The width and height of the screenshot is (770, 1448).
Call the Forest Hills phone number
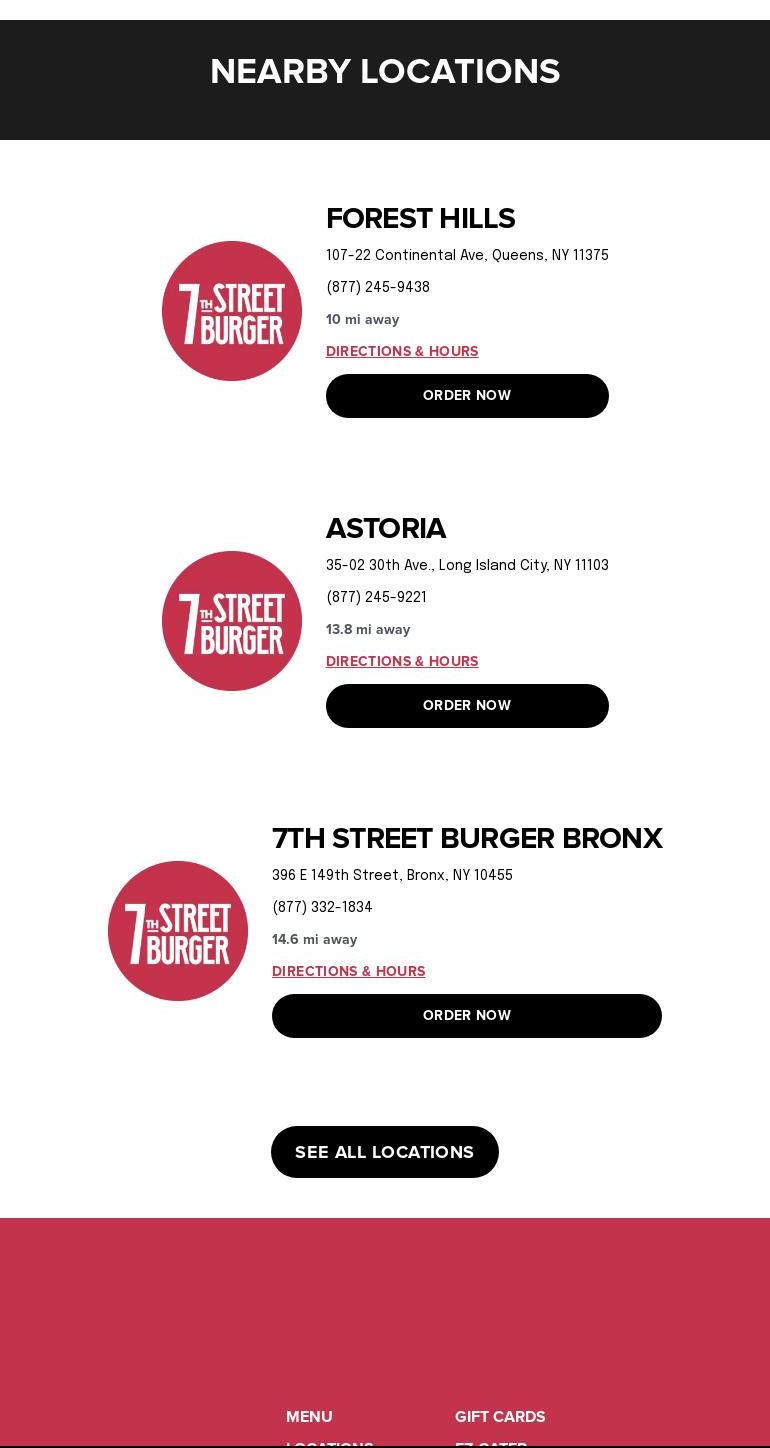point(377,287)
